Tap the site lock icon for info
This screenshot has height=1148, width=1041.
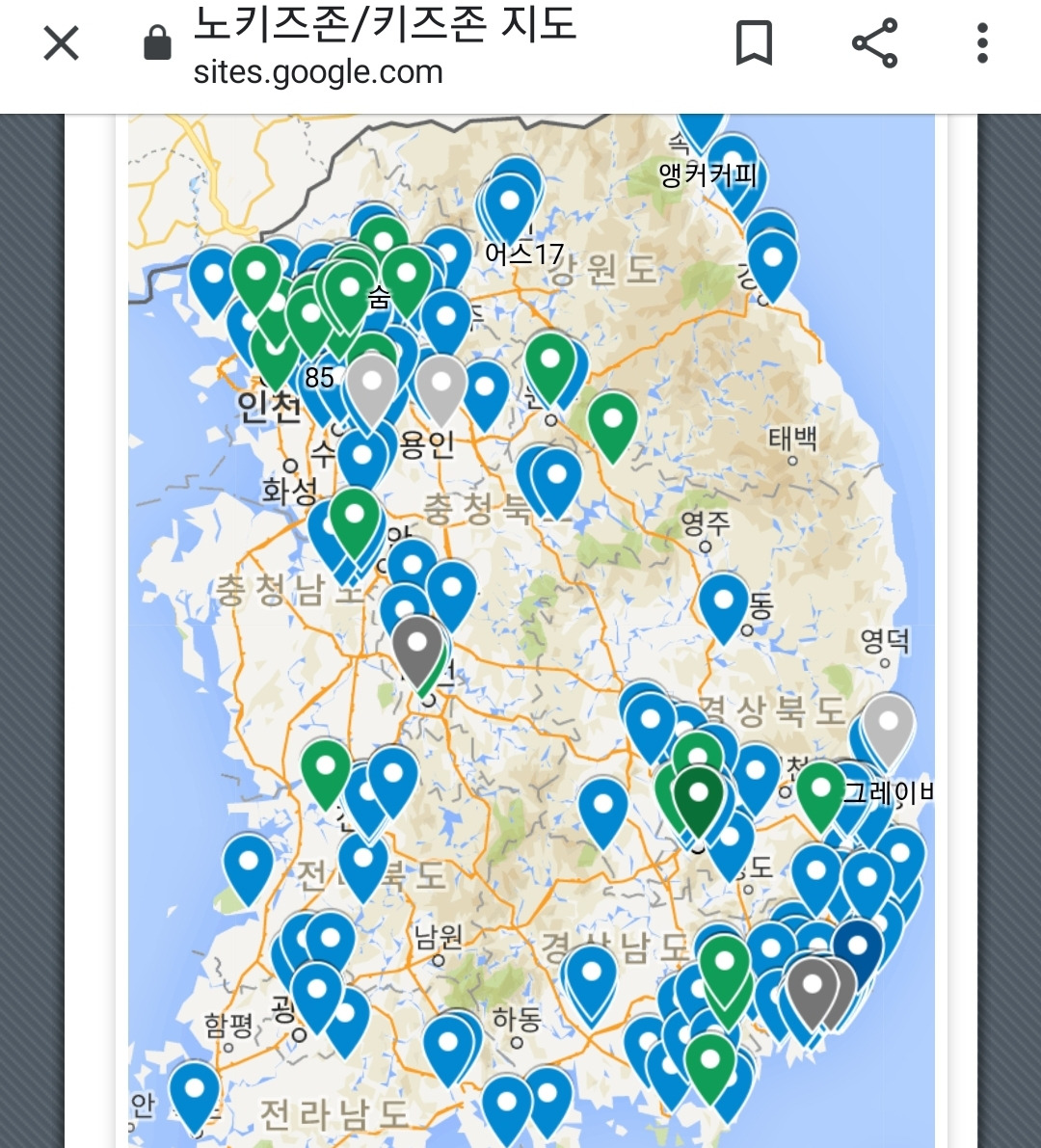tap(157, 42)
